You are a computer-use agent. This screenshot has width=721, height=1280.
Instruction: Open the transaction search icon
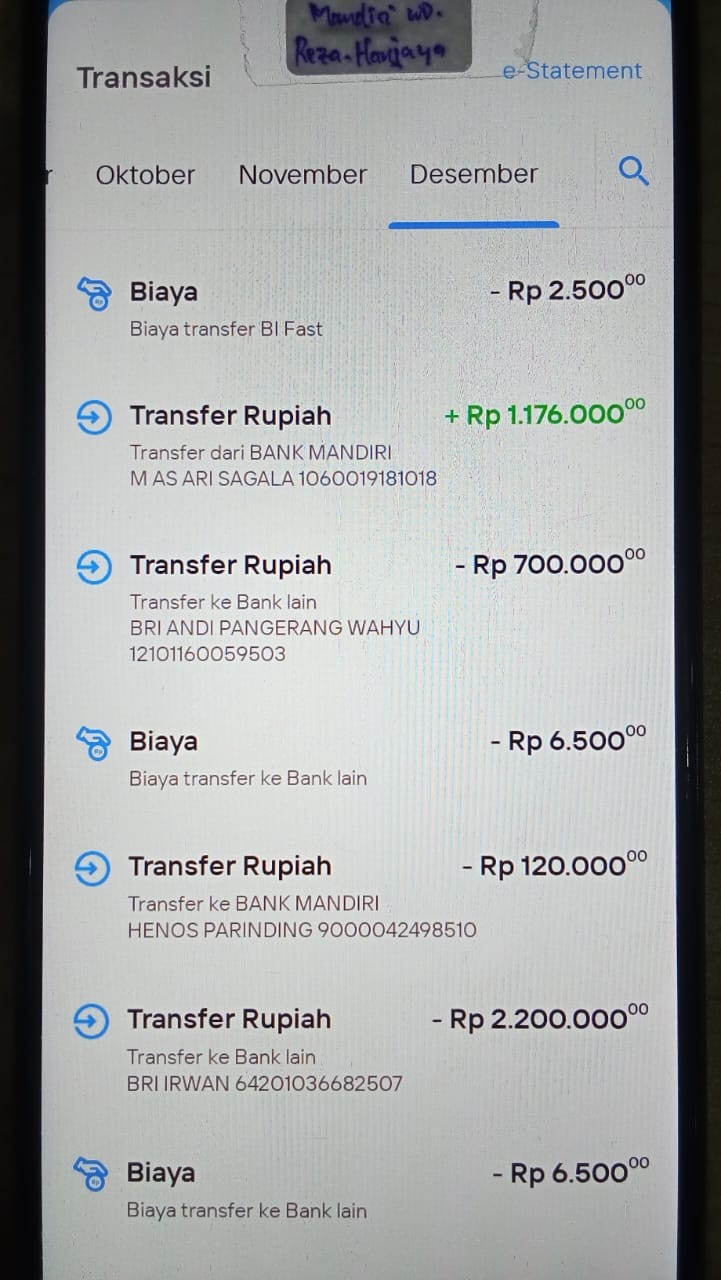[634, 172]
